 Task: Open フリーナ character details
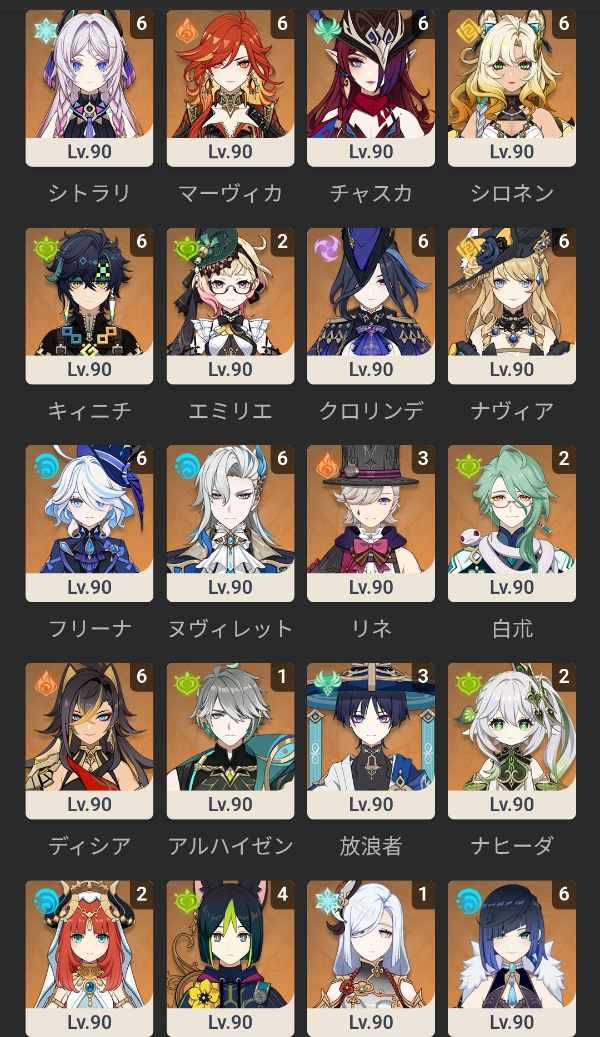pyautogui.click(x=89, y=523)
